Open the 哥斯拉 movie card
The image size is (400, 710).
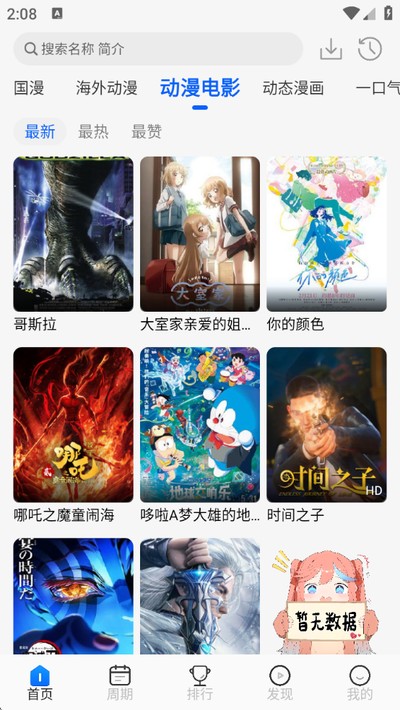[x=73, y=245]
